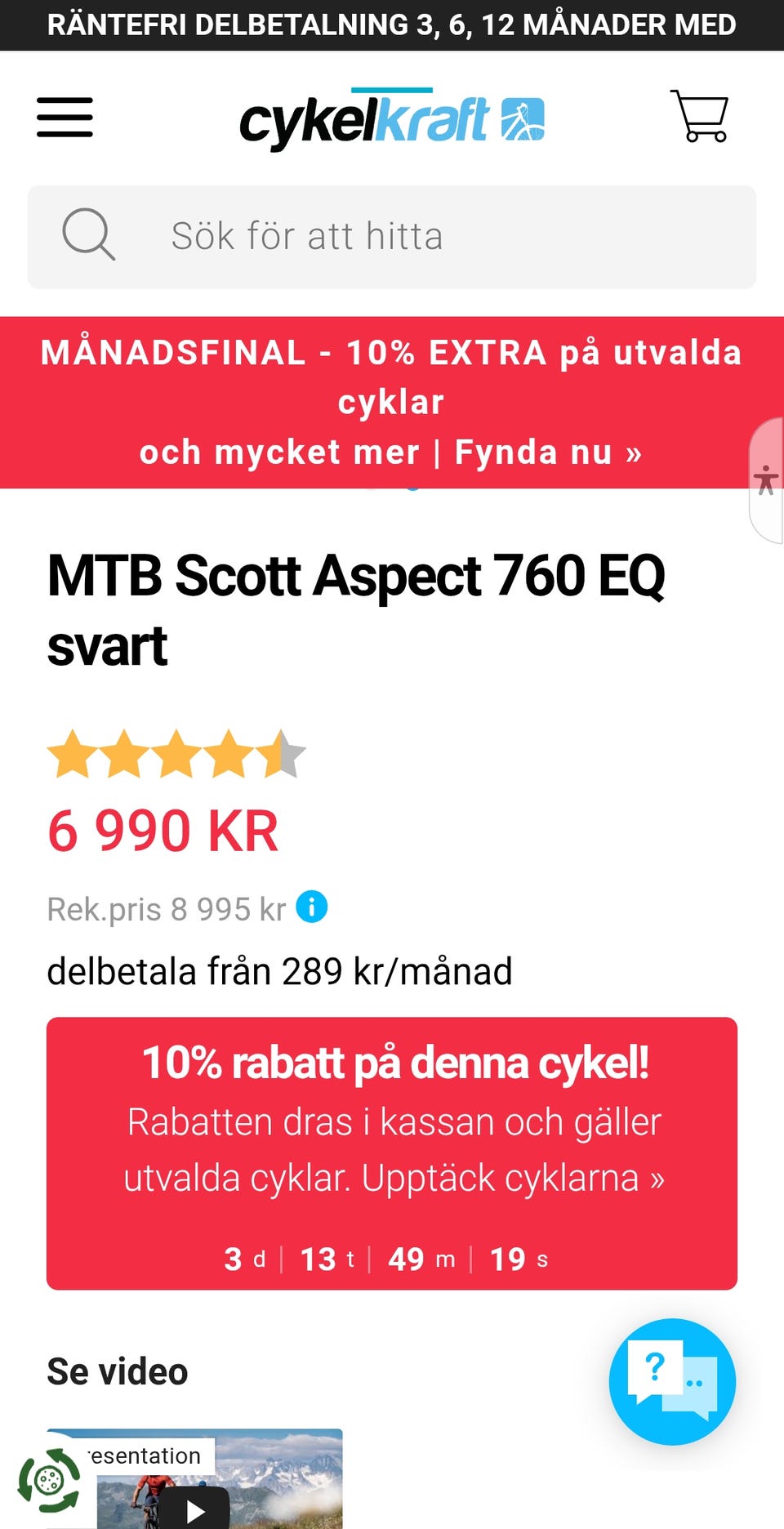784x1529 pixels.
Task: Open the Månadsfinal 10% extra banner
Action: (x=392, y=403)
